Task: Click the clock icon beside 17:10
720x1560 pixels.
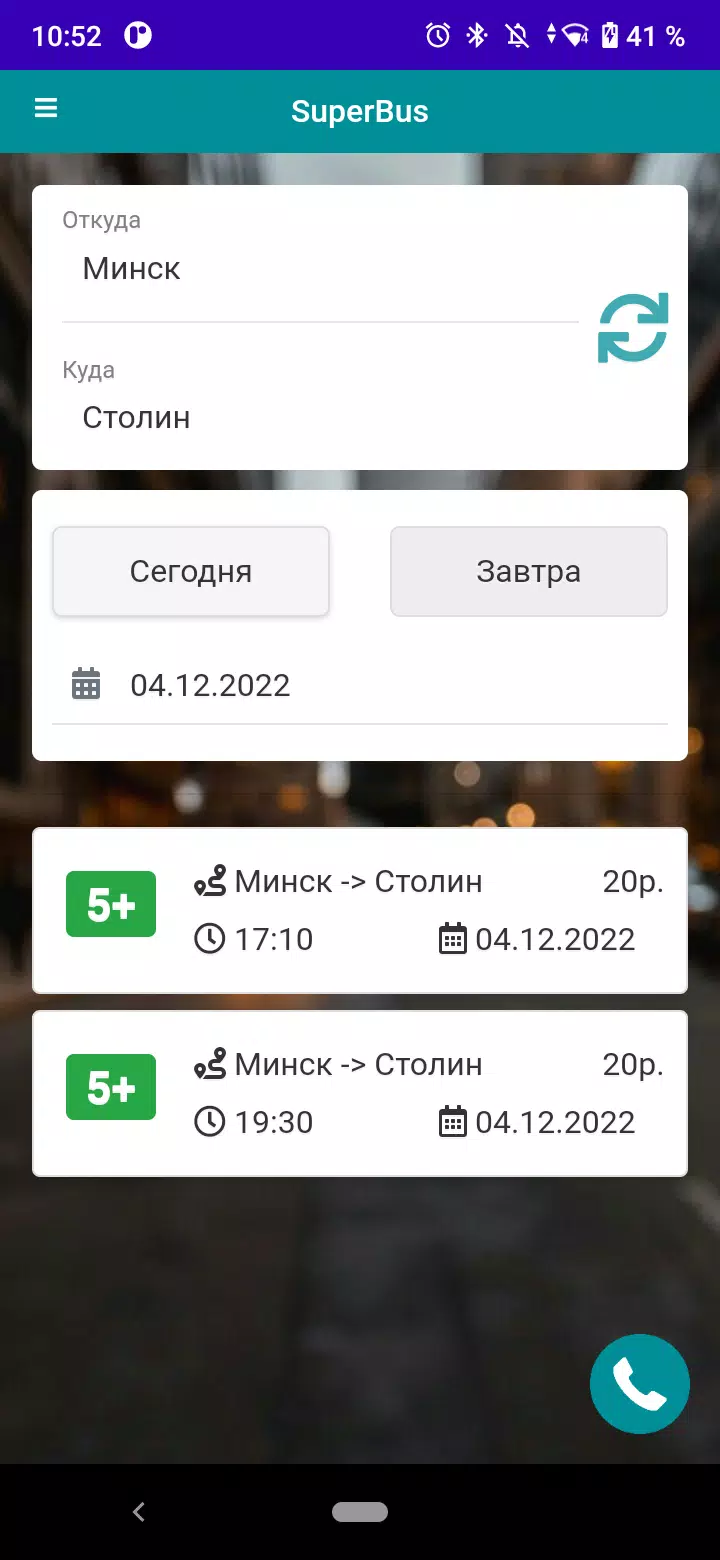Action: (x=208, y=938)
